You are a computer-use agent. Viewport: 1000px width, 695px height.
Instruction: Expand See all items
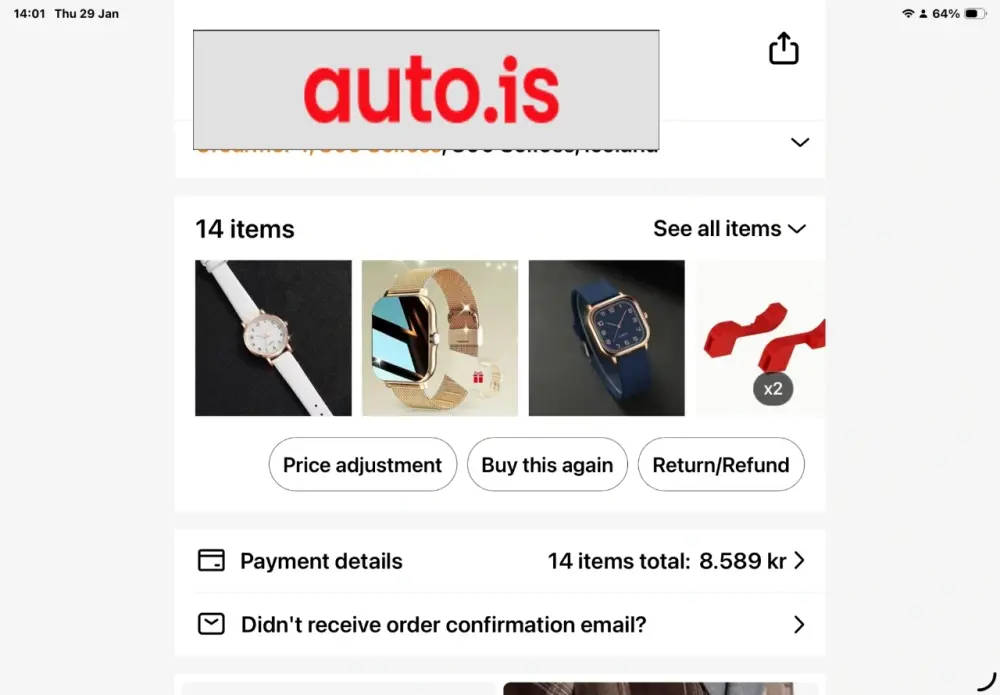[x=729, y=229]
